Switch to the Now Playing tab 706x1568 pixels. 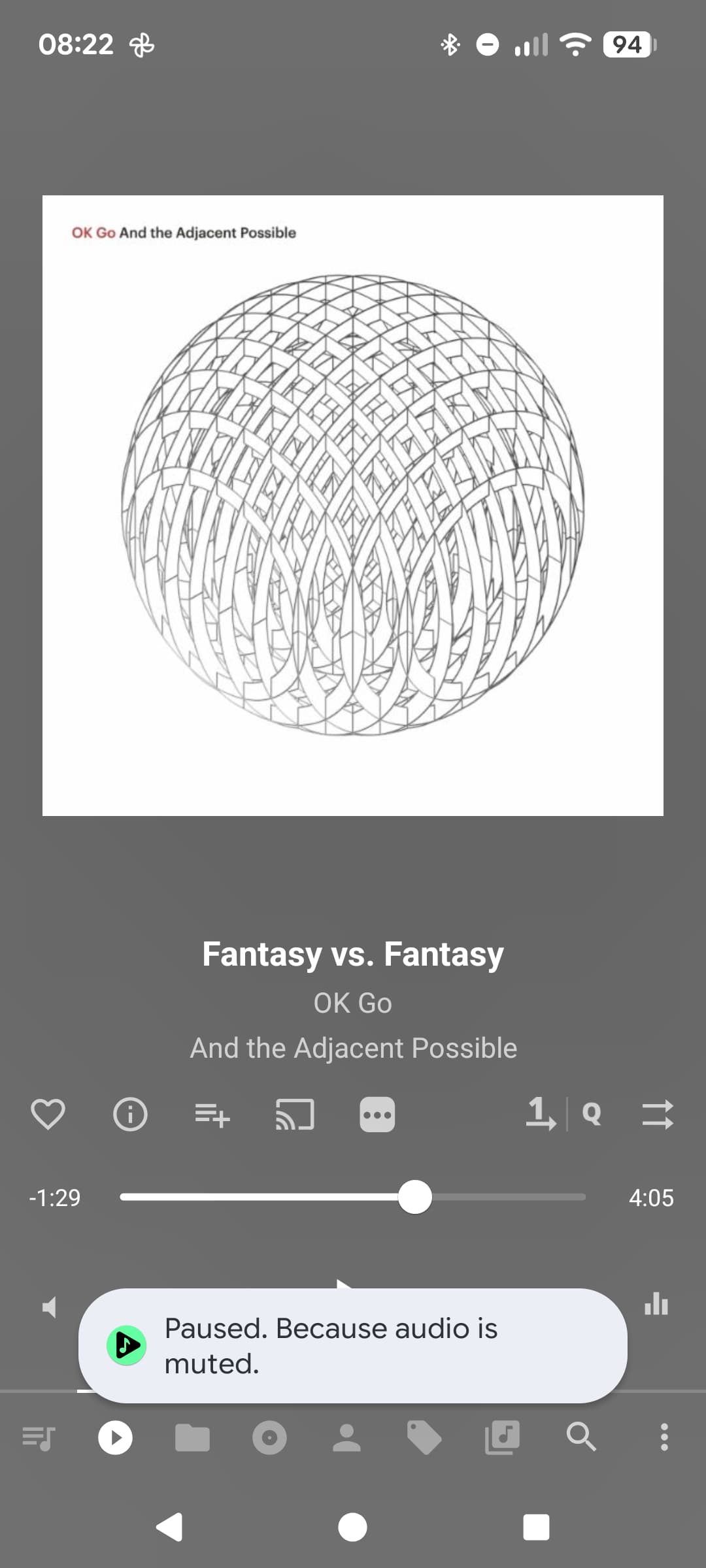point(115,1438)
